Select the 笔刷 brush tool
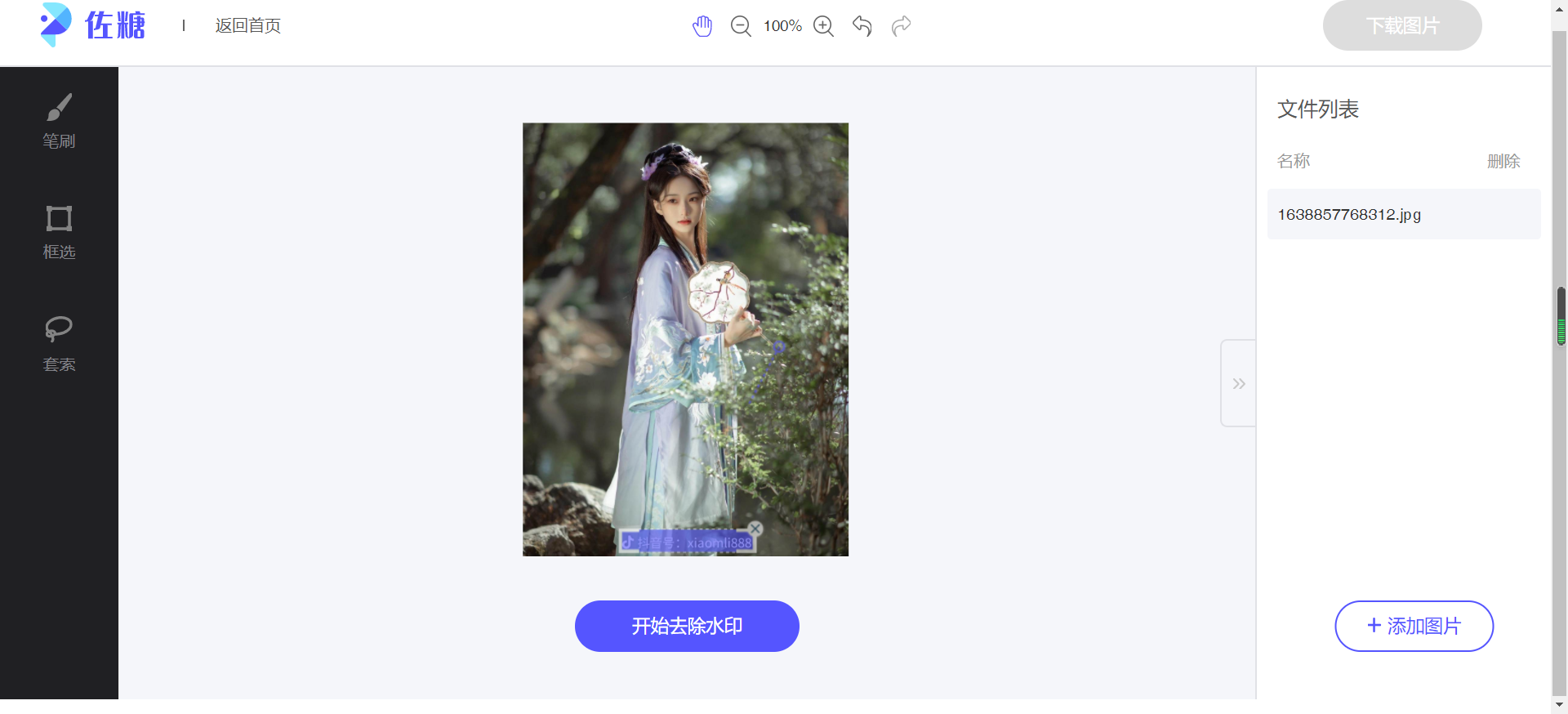Image resolution: width=1568 pixels, height=714 pixels. pyautogui.click(x=59, y=120)
